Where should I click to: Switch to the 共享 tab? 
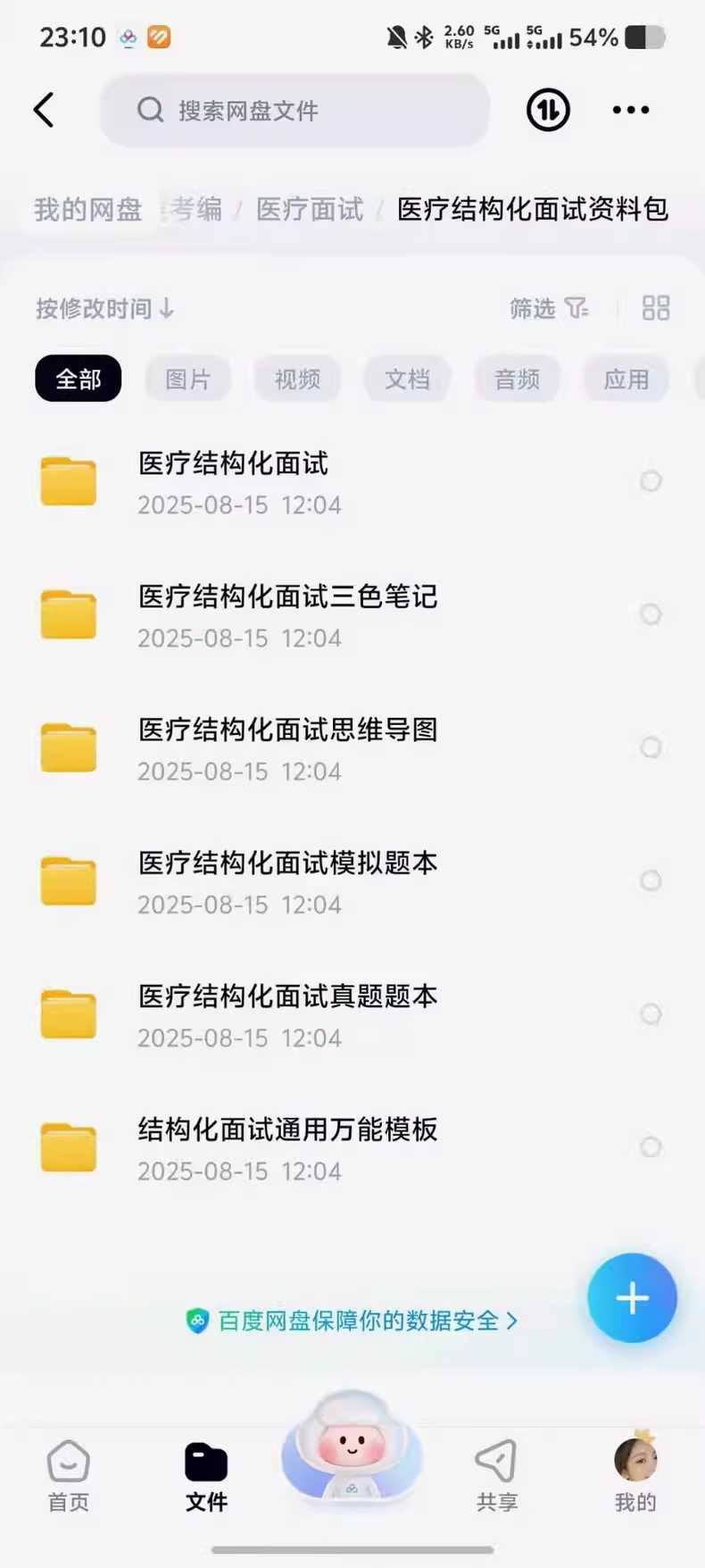click(x=496, y=1474)
